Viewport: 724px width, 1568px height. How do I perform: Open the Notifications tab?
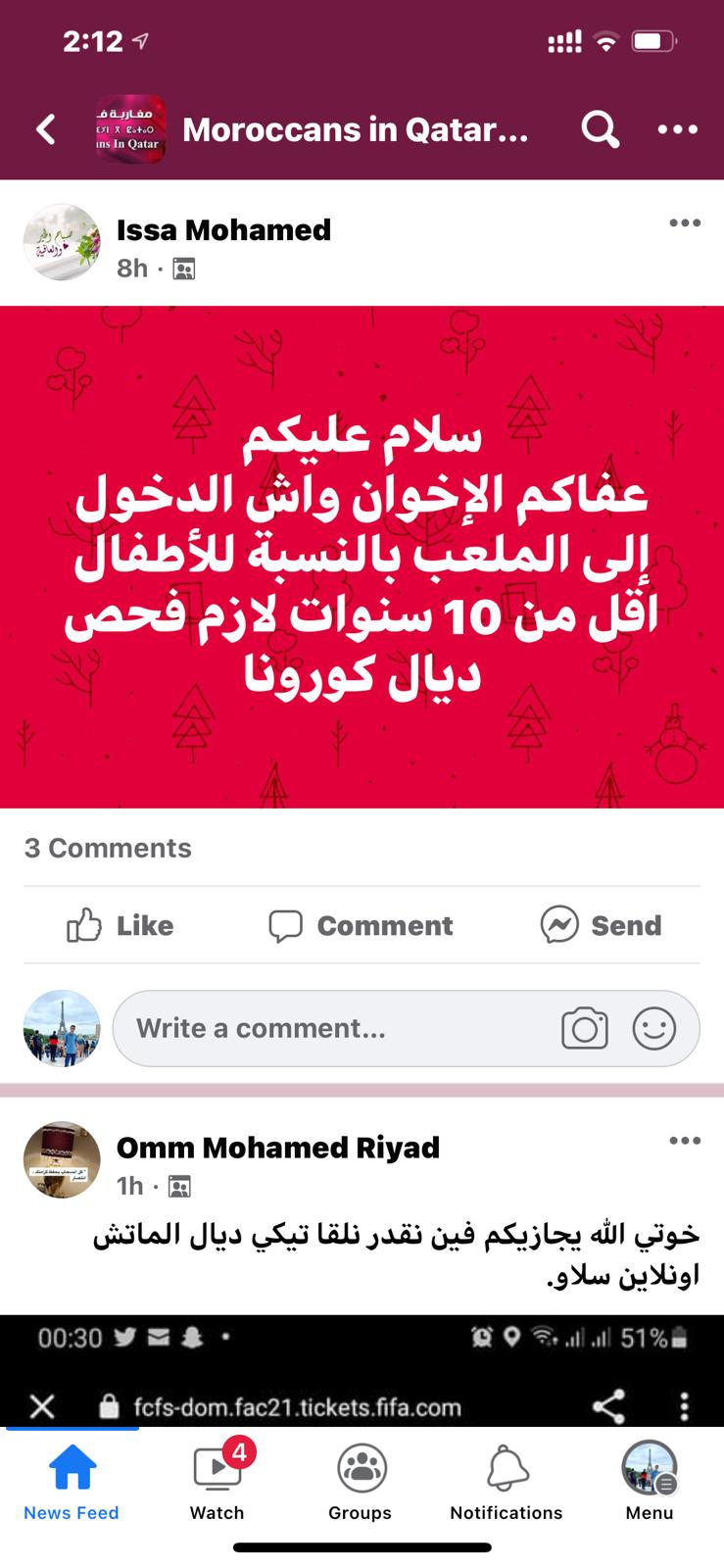pyautogui.click(x=507, y=1483)
